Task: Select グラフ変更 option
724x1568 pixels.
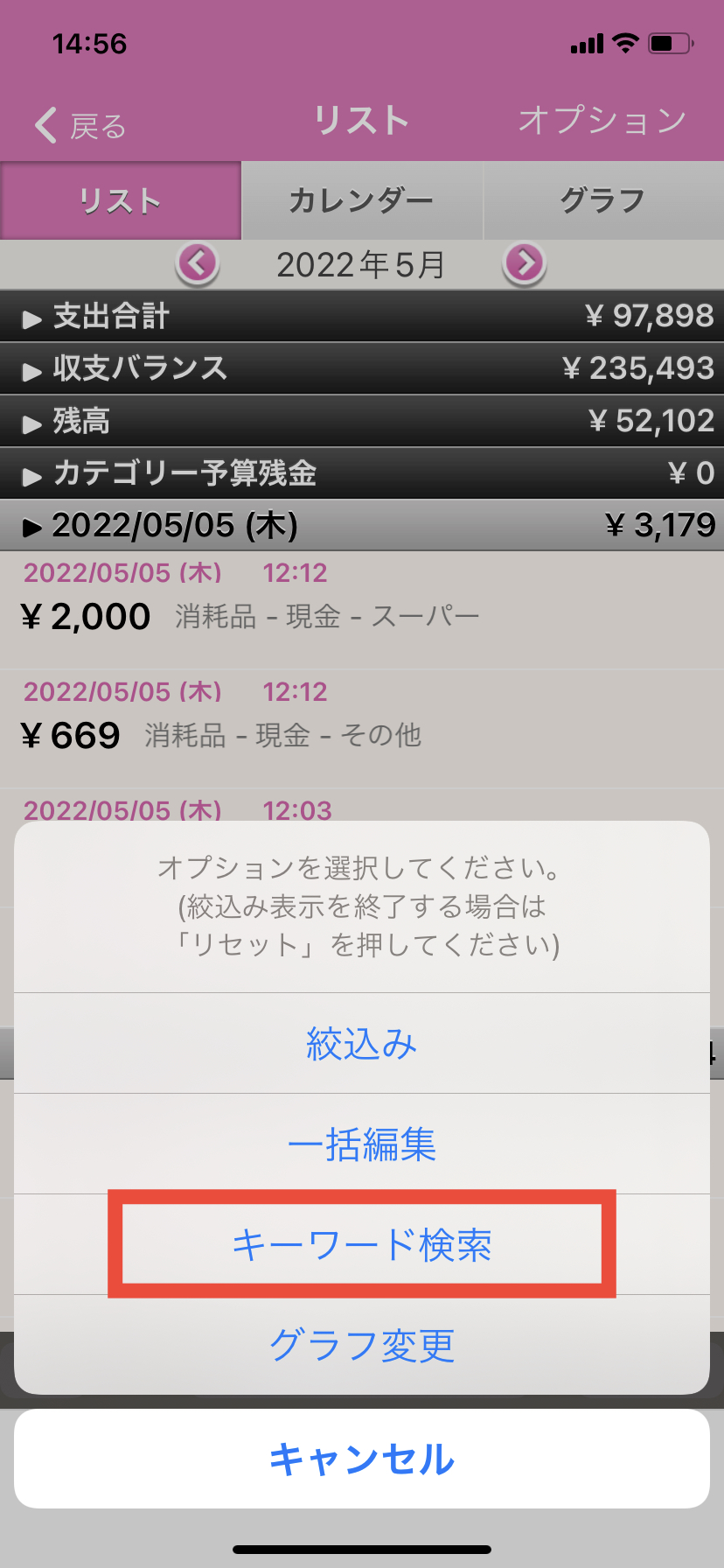Action: (361, 1345)
